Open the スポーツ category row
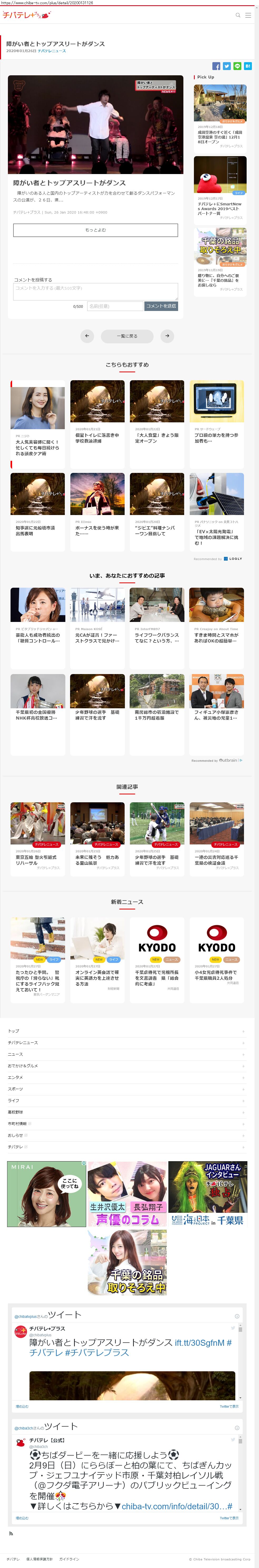This screenshot has height=1568, width=259. coord(16,1089)
